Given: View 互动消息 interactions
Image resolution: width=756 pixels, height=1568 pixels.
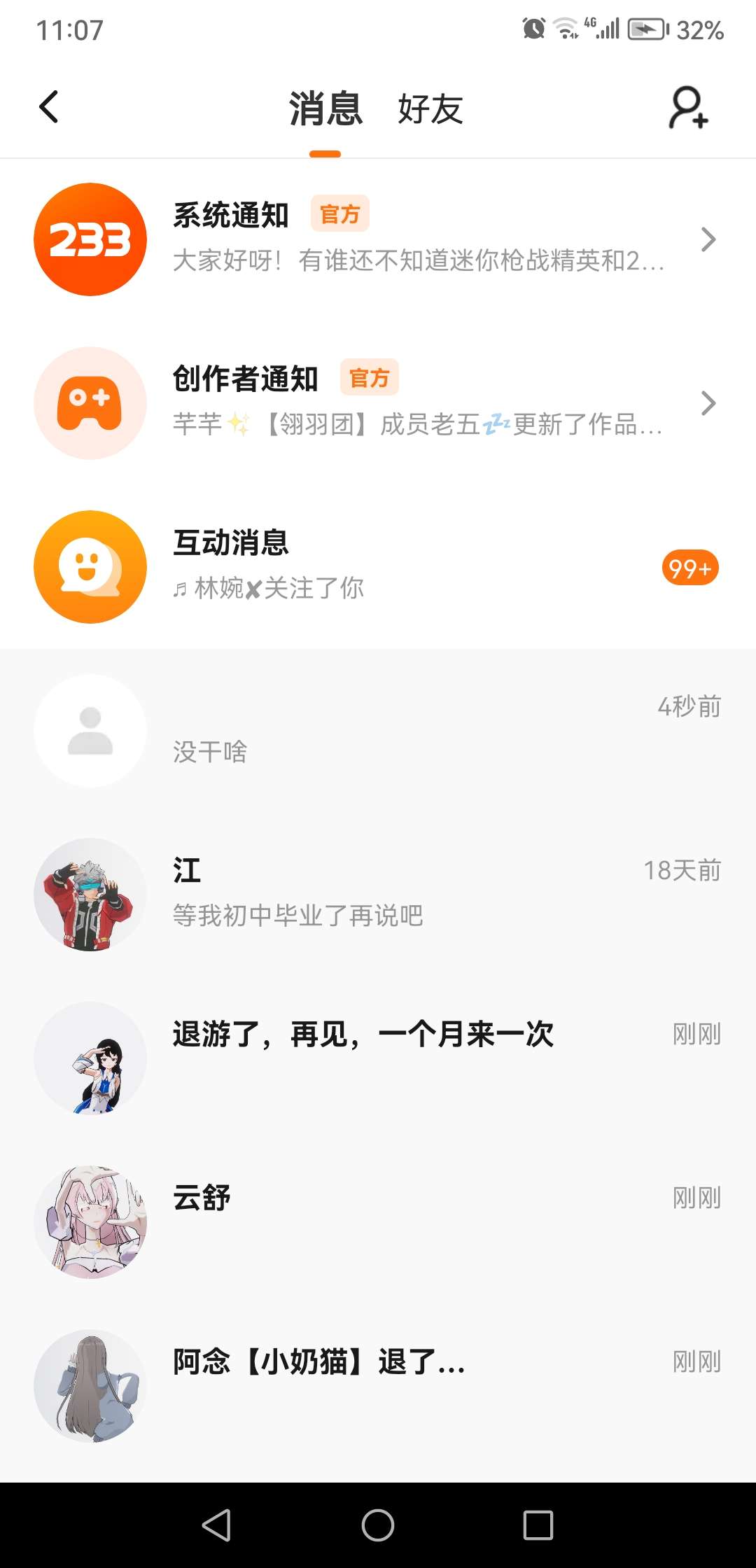Looking at the screenshot, I should [x=378, y=567].
